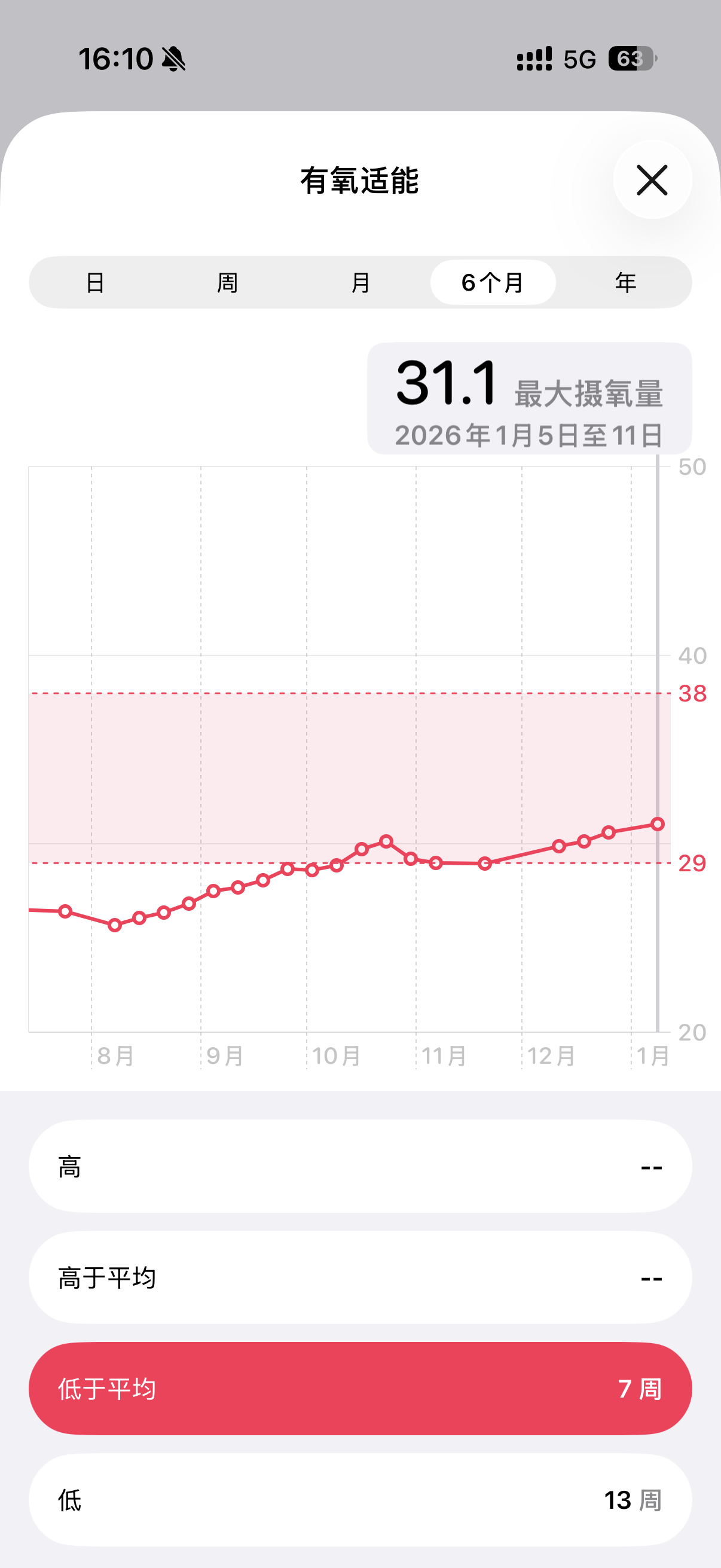The height and width of the screenshot is (1568, 721).
Task: Switch to the 月 view
Action: (360, 283)
